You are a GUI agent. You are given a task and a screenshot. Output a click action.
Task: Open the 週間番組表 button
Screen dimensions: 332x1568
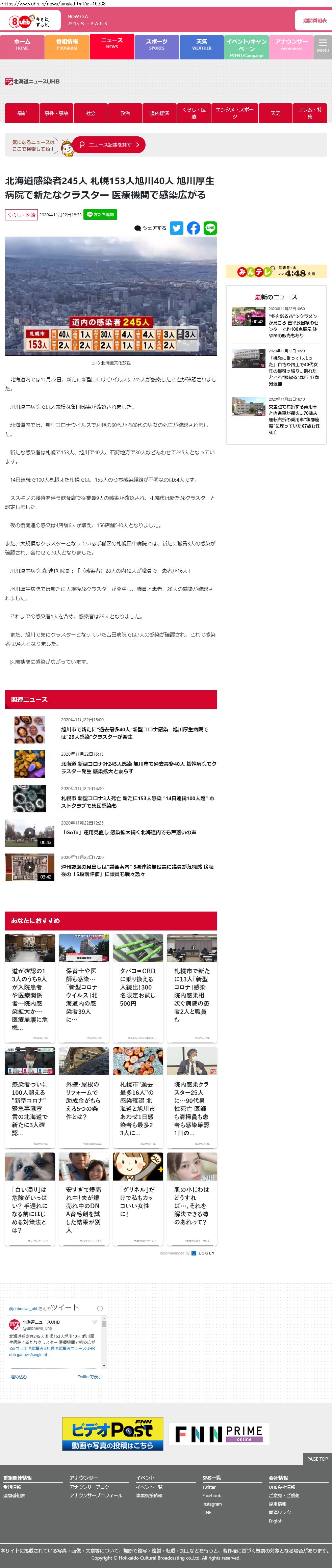coord(314,21)
